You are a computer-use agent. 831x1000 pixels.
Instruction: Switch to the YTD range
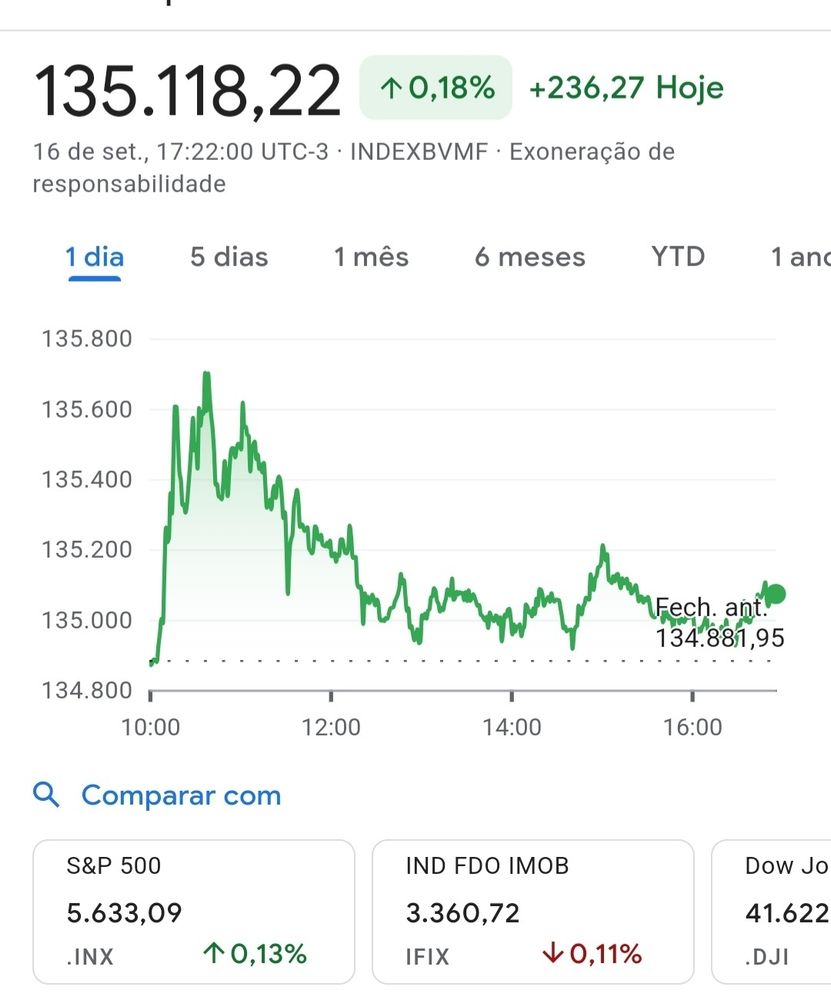click(678, 257)
